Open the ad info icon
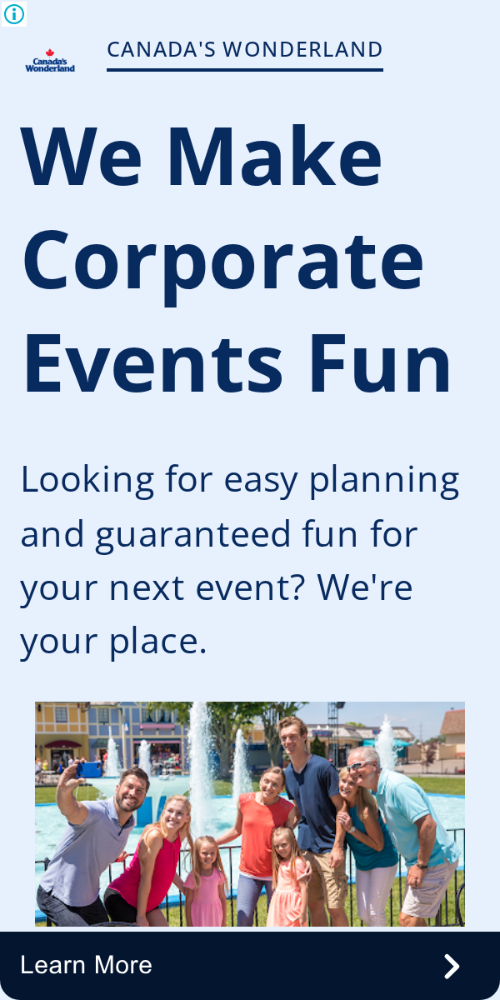This screenshot has height=1000, width=500. [x=13, y=13]
